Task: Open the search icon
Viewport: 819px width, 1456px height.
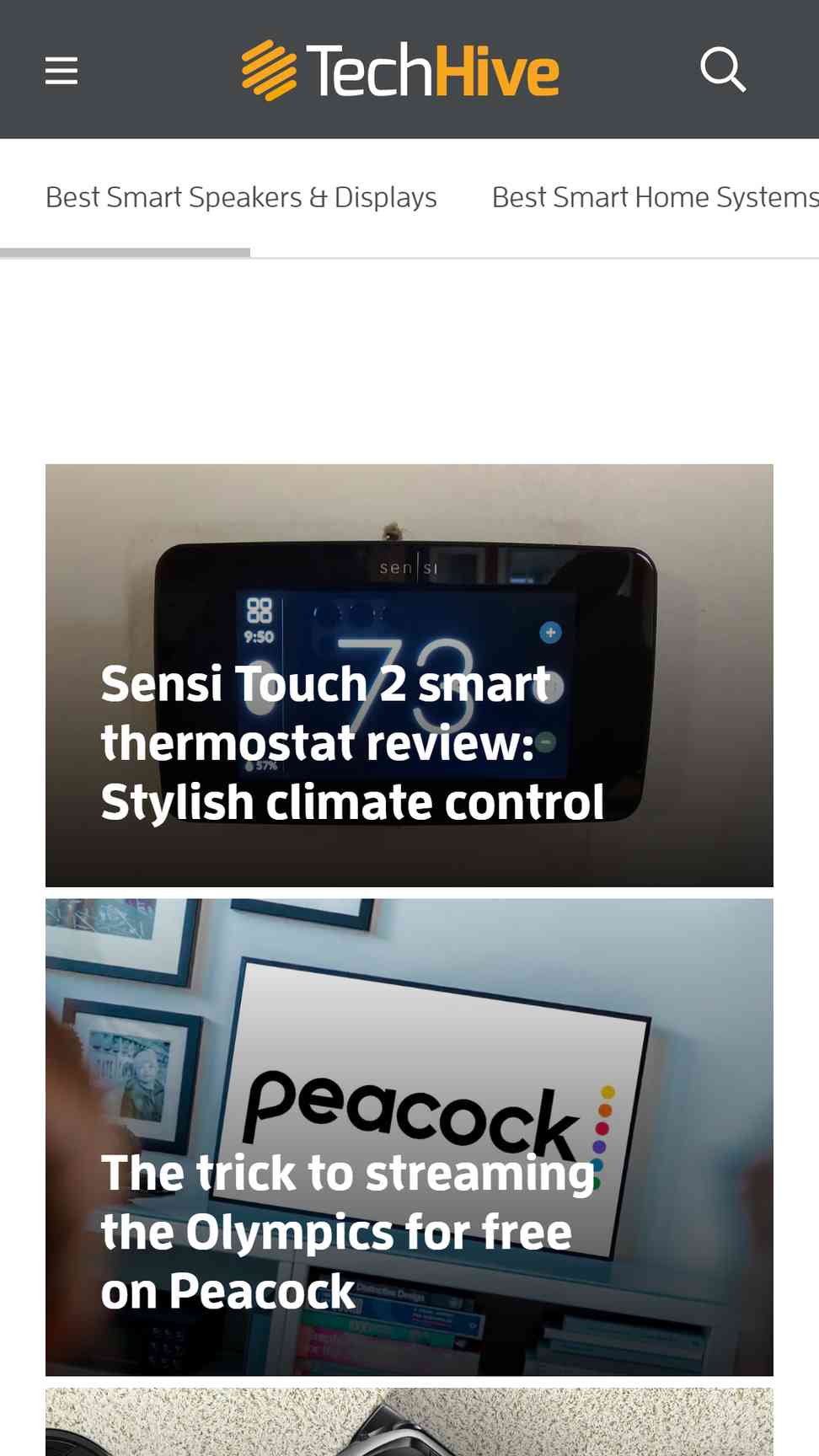Action: (x=723, y=70)
